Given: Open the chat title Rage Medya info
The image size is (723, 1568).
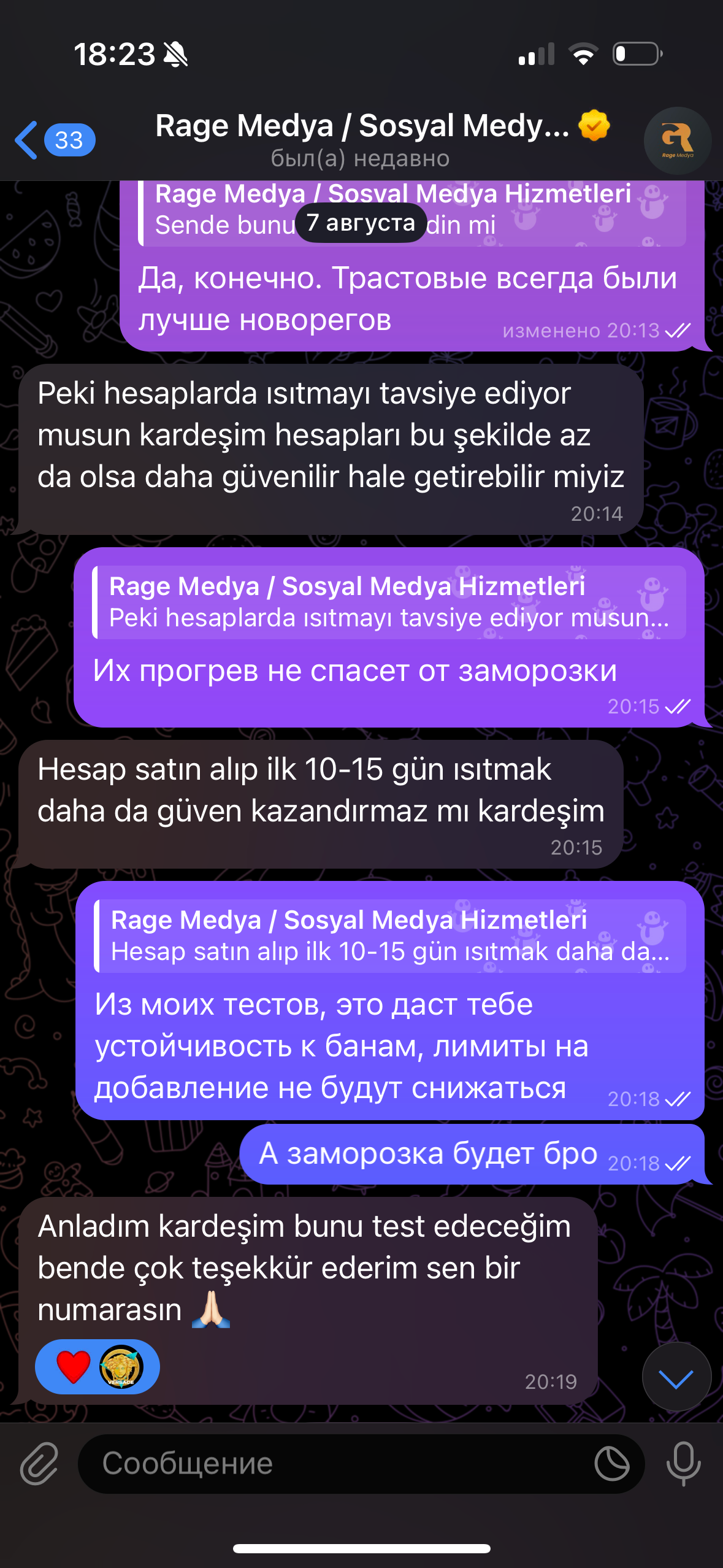Looking at the screenshot, I should pyautogui.click(x=381, y=139).
